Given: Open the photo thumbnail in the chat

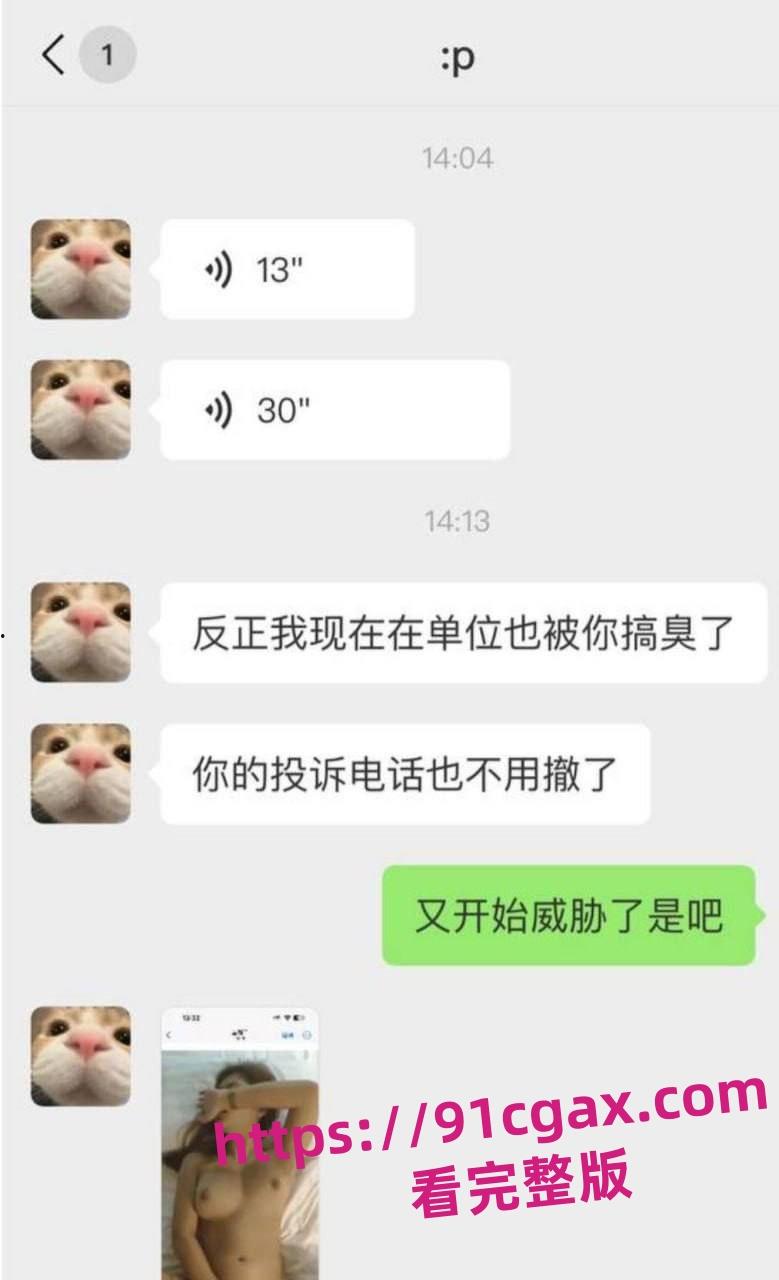Looking at the screenshot, I should click(x=238, y=1140).
